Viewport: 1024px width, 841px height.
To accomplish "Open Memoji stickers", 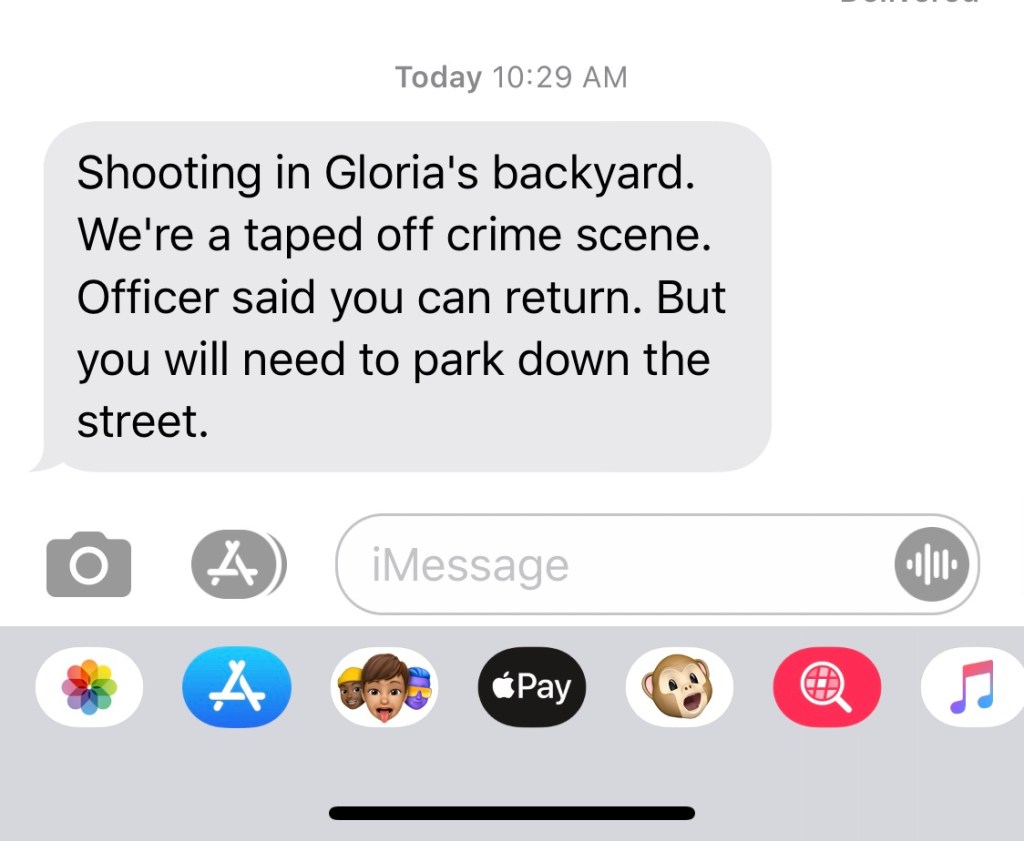I will 384,687.
